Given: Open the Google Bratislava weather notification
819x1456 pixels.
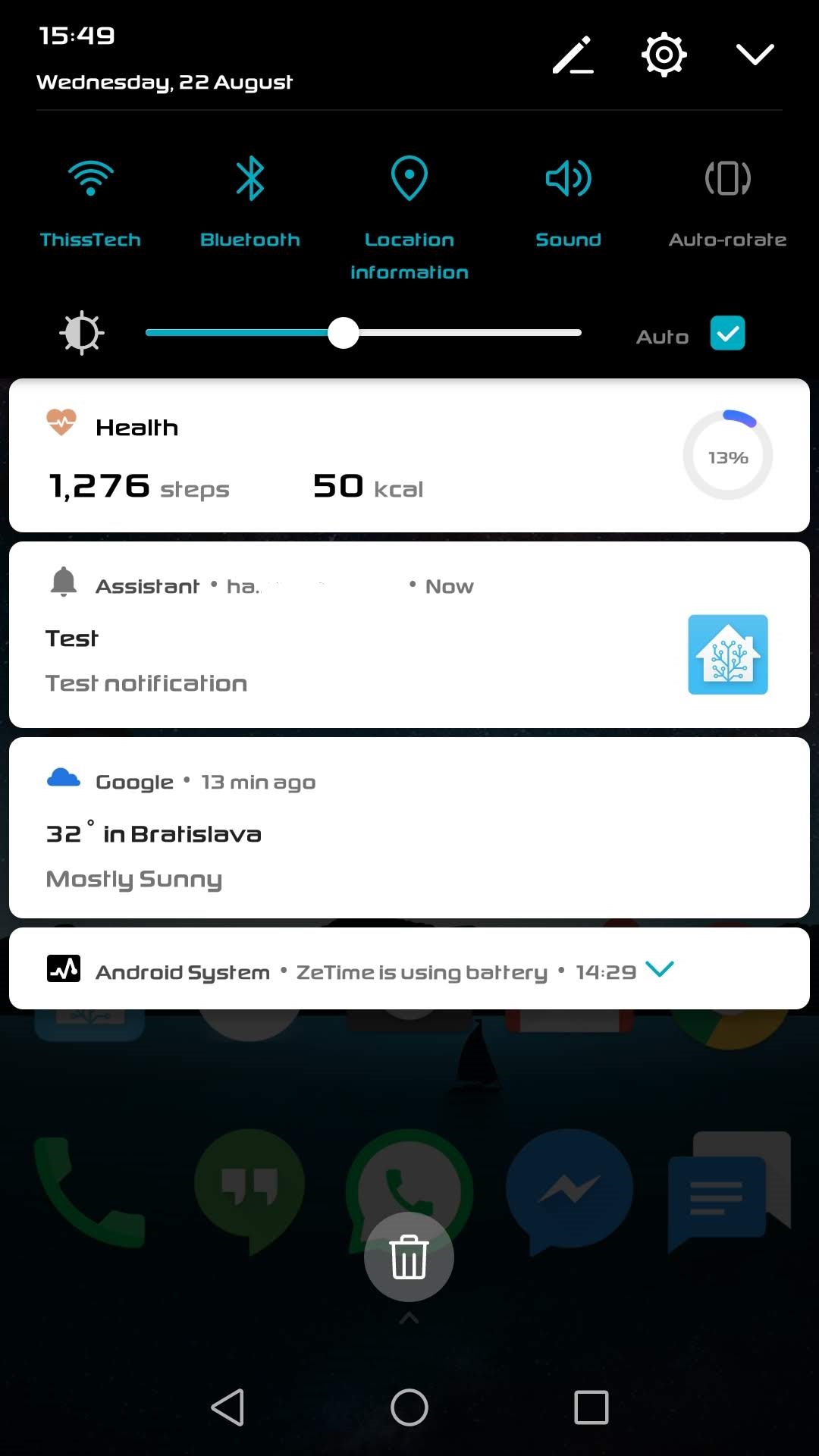Looking at the screenshot, I should pos(409,828).
